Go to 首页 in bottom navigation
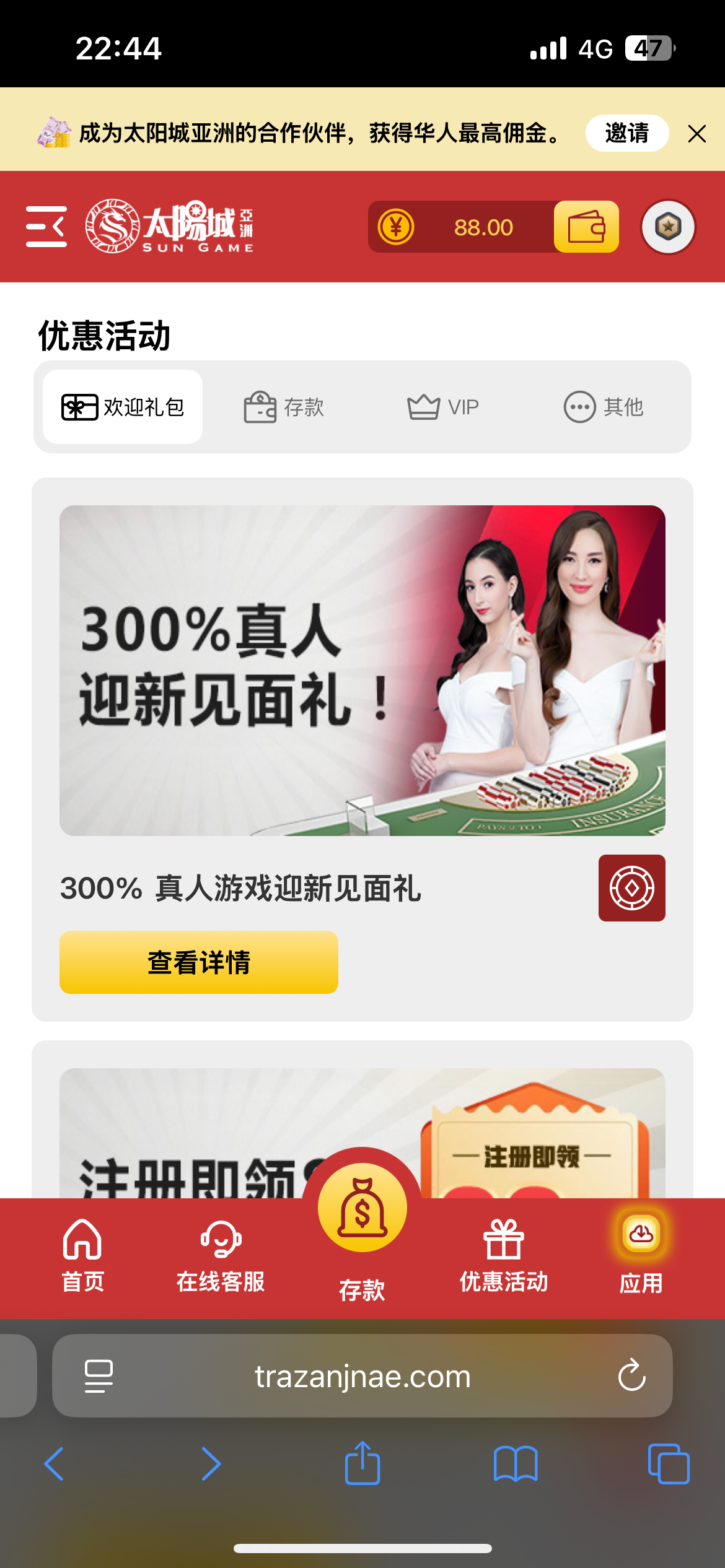 (x=82, y=1256)
